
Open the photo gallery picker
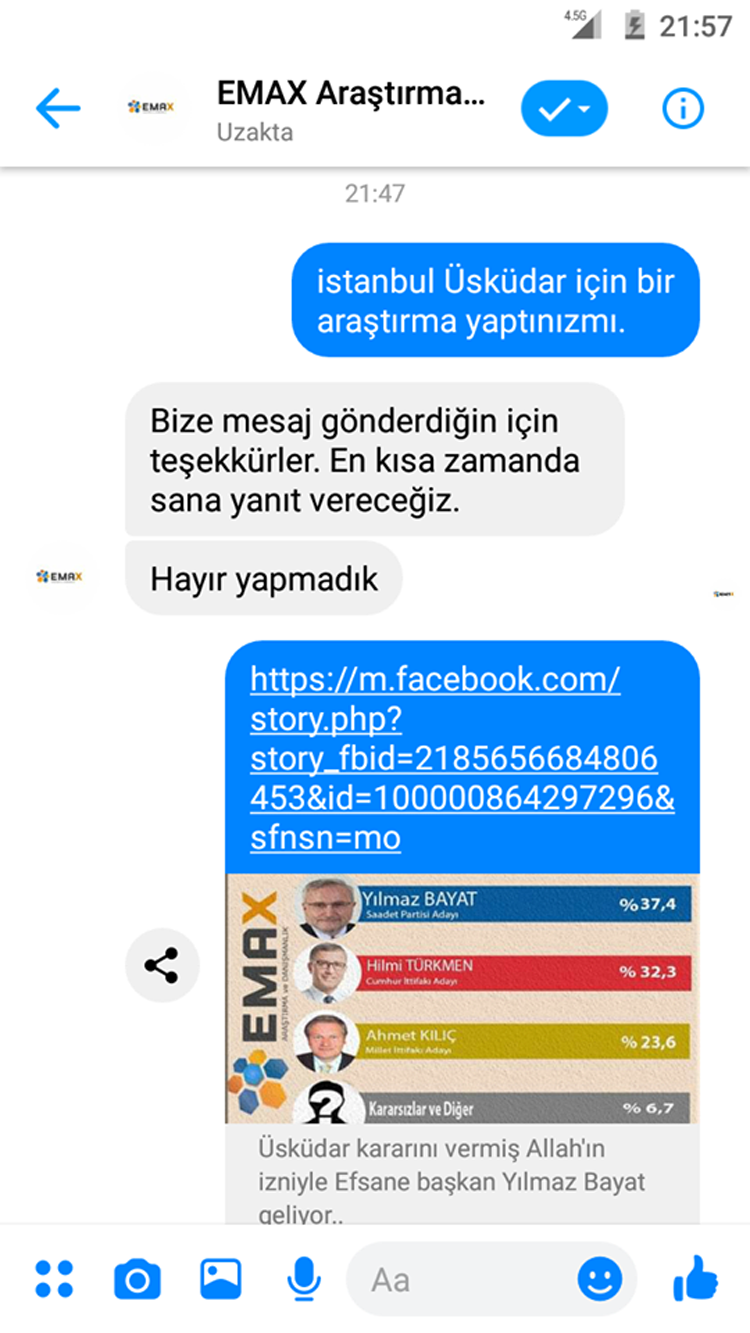tap(220, 1278)
